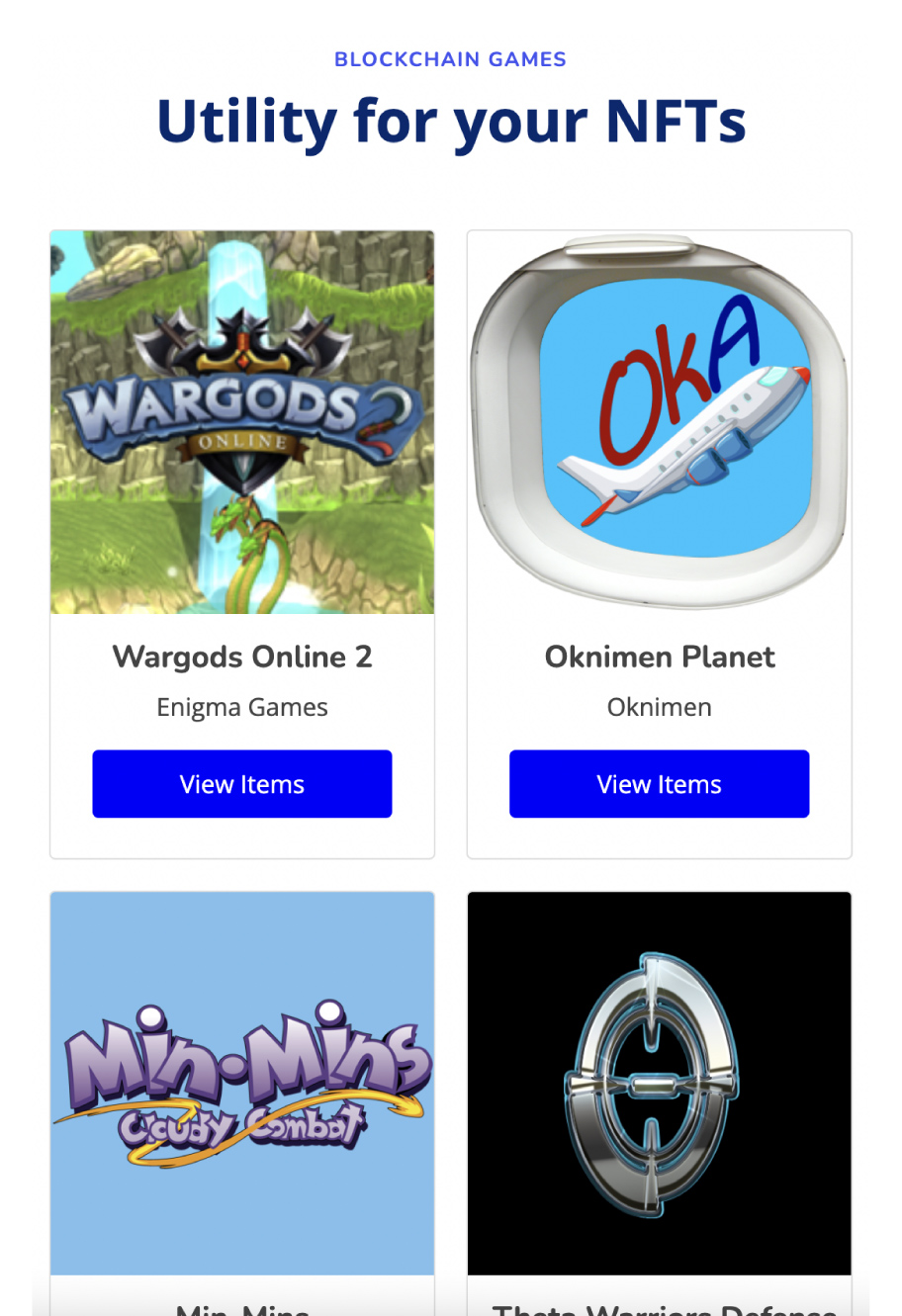The width and height of the screenshot is (902, 1316).
Task: Open the Wargods Online 2 game card
Action: [x=242, y=423]
